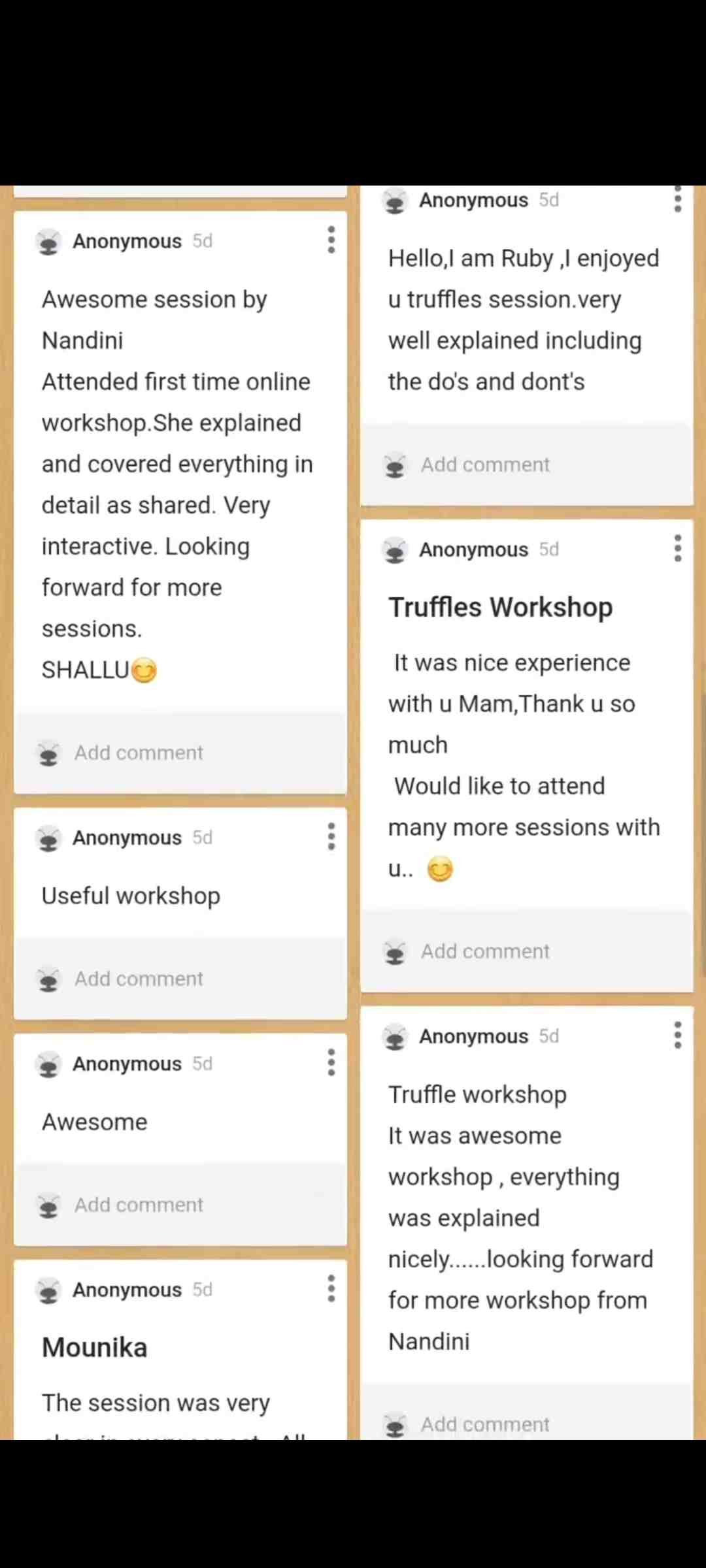Viewport: 706px width, 1568px height.
Task: Add comment under Useful workshop post
Action: click(x=139, y=979)
